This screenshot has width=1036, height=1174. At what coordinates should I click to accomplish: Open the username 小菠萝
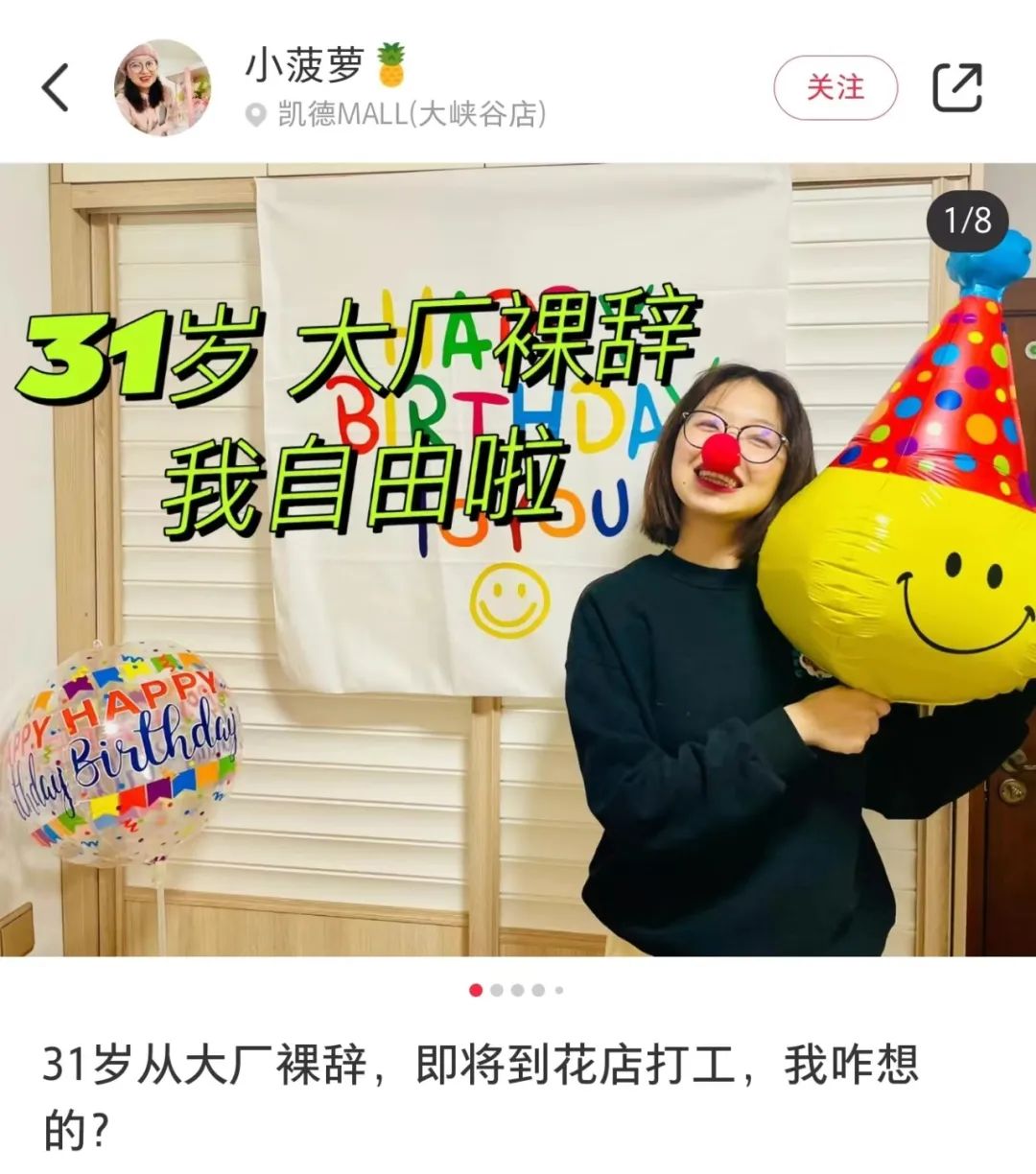point(305,65)
